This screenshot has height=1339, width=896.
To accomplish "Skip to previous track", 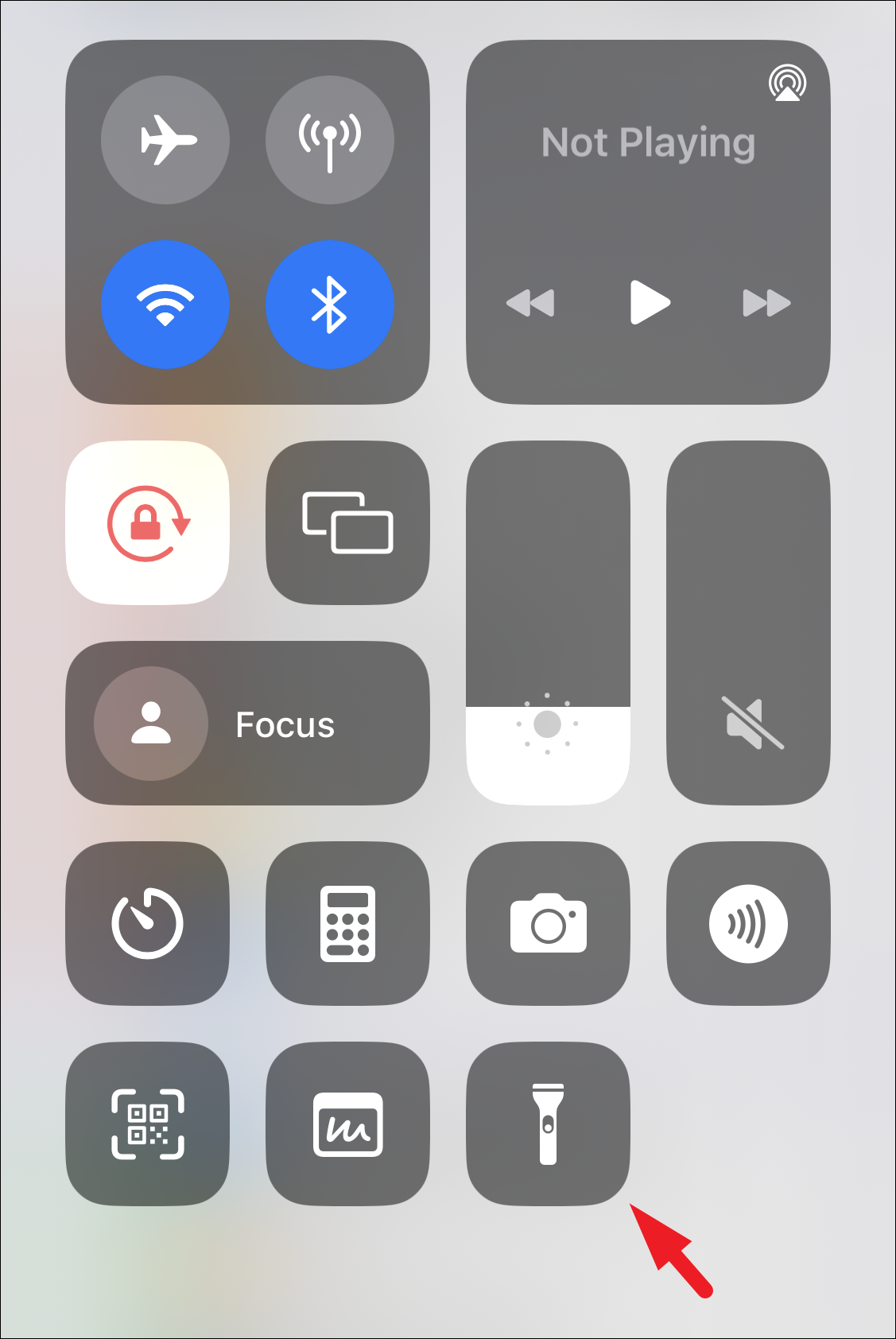I will [530, 303].
